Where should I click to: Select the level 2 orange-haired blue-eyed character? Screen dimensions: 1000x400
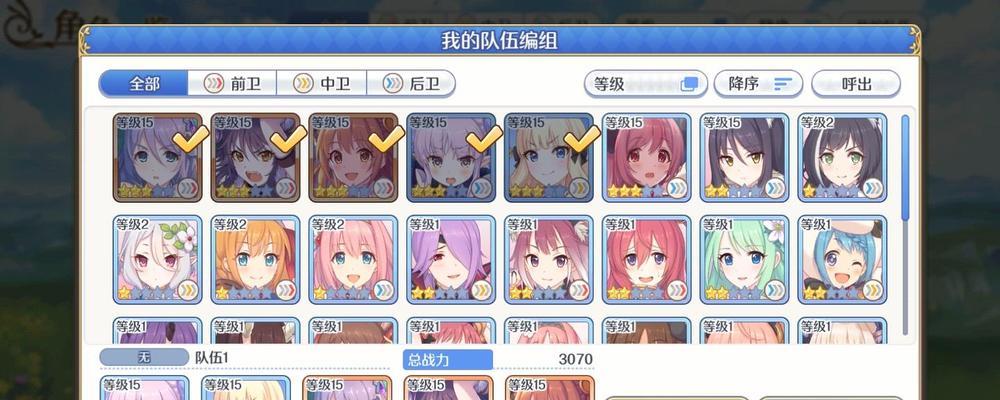click(x=255, y=259)
